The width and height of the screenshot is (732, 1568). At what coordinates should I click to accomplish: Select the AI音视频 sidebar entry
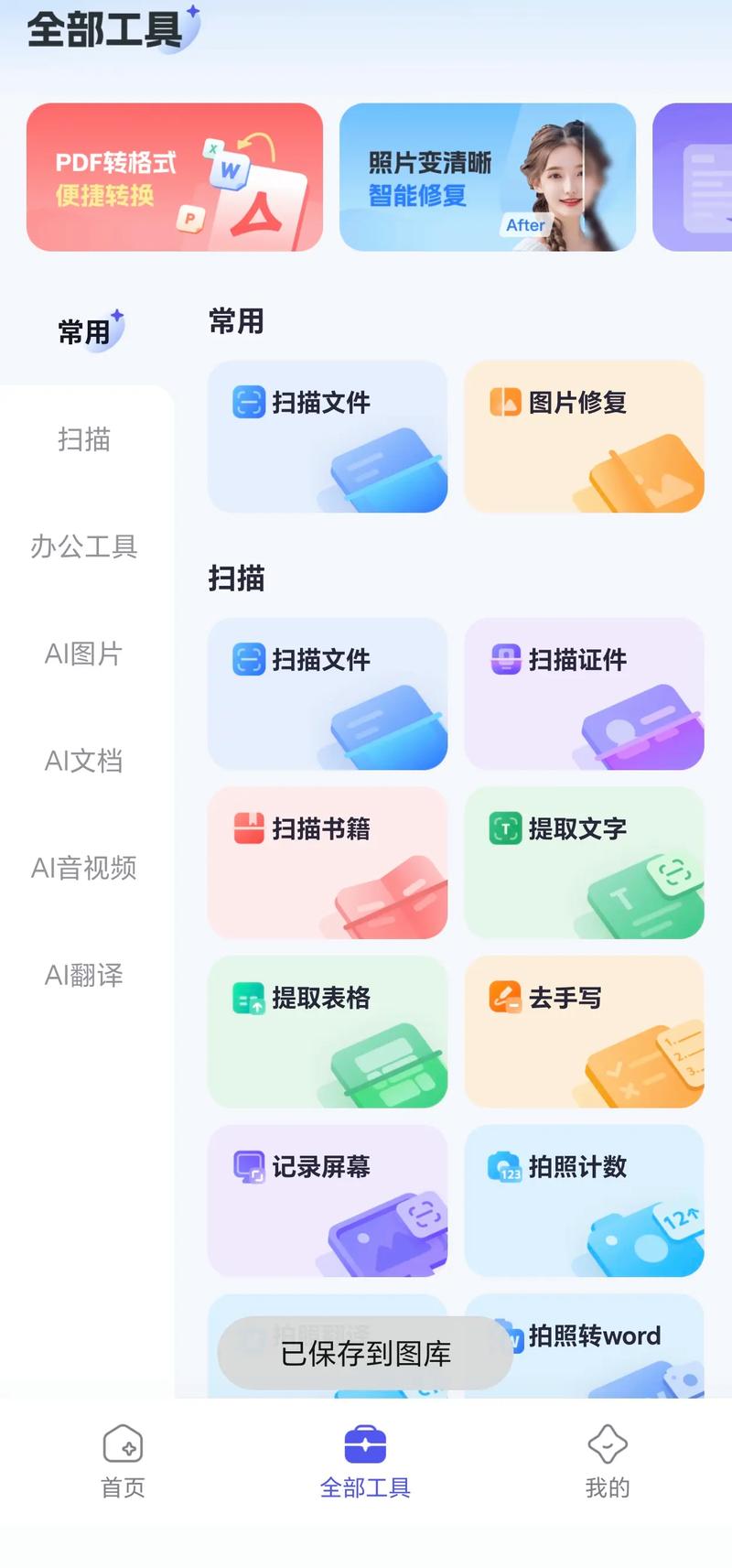tap(85, 868)
